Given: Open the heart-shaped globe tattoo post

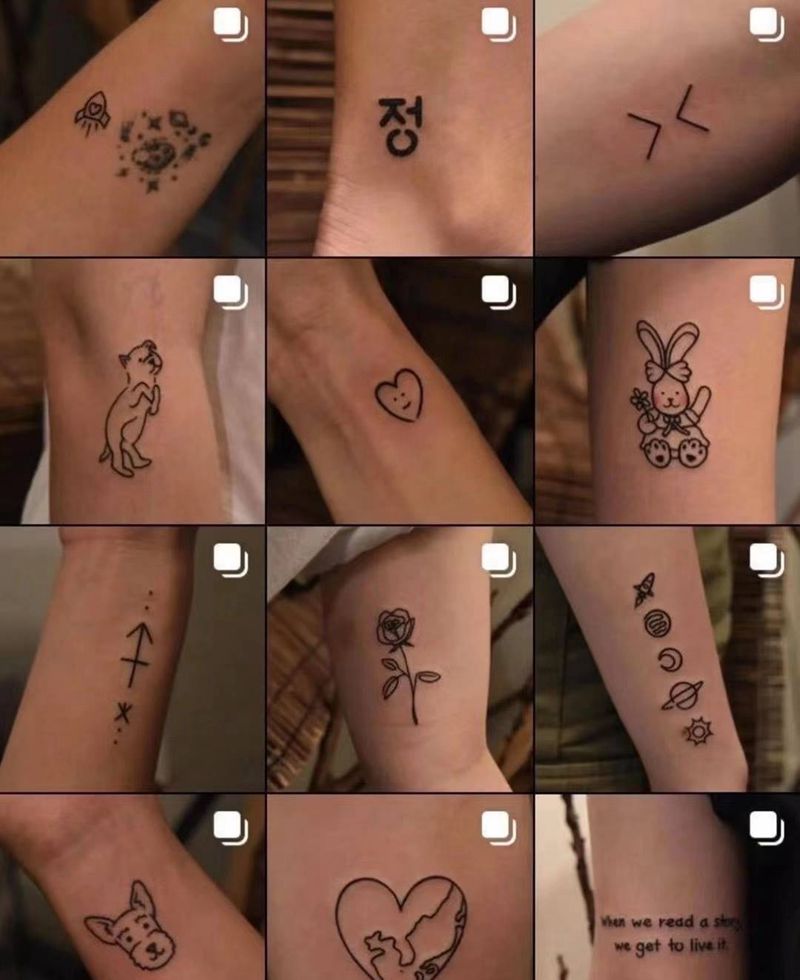Looking at the screenshot, I should tap(399, 888).
